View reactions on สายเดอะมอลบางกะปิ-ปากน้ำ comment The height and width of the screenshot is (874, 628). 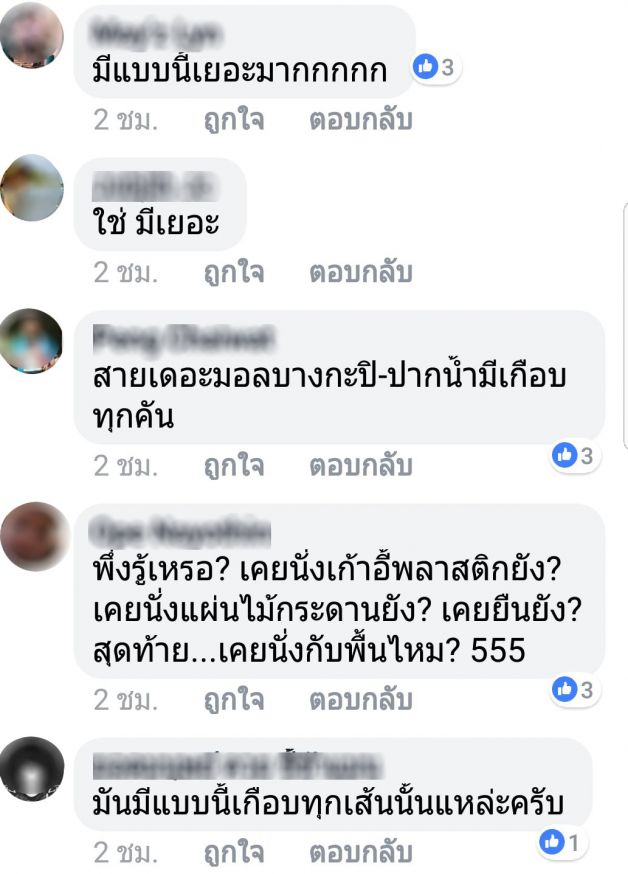(574, 456)
